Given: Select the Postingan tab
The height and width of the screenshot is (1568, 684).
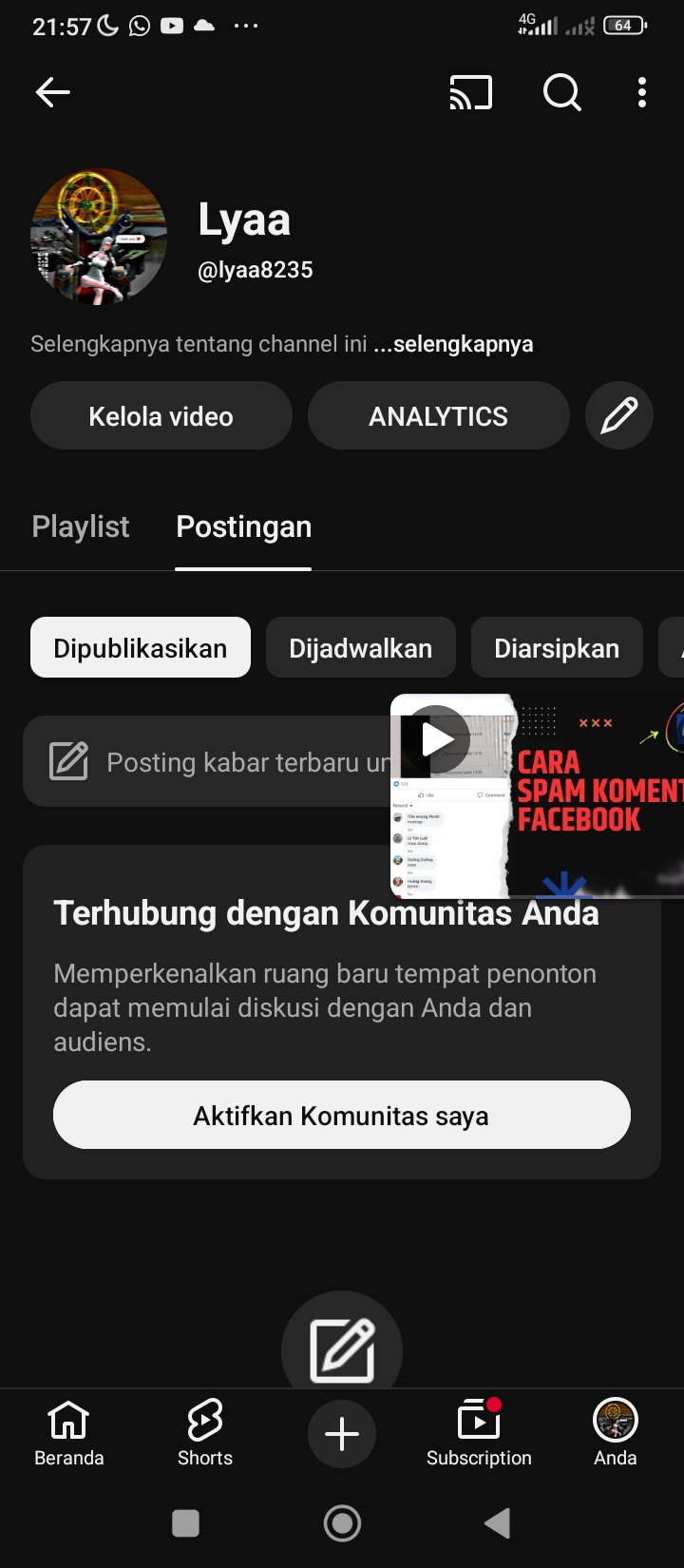Looking at the screenshot, I should pos(243,526).
